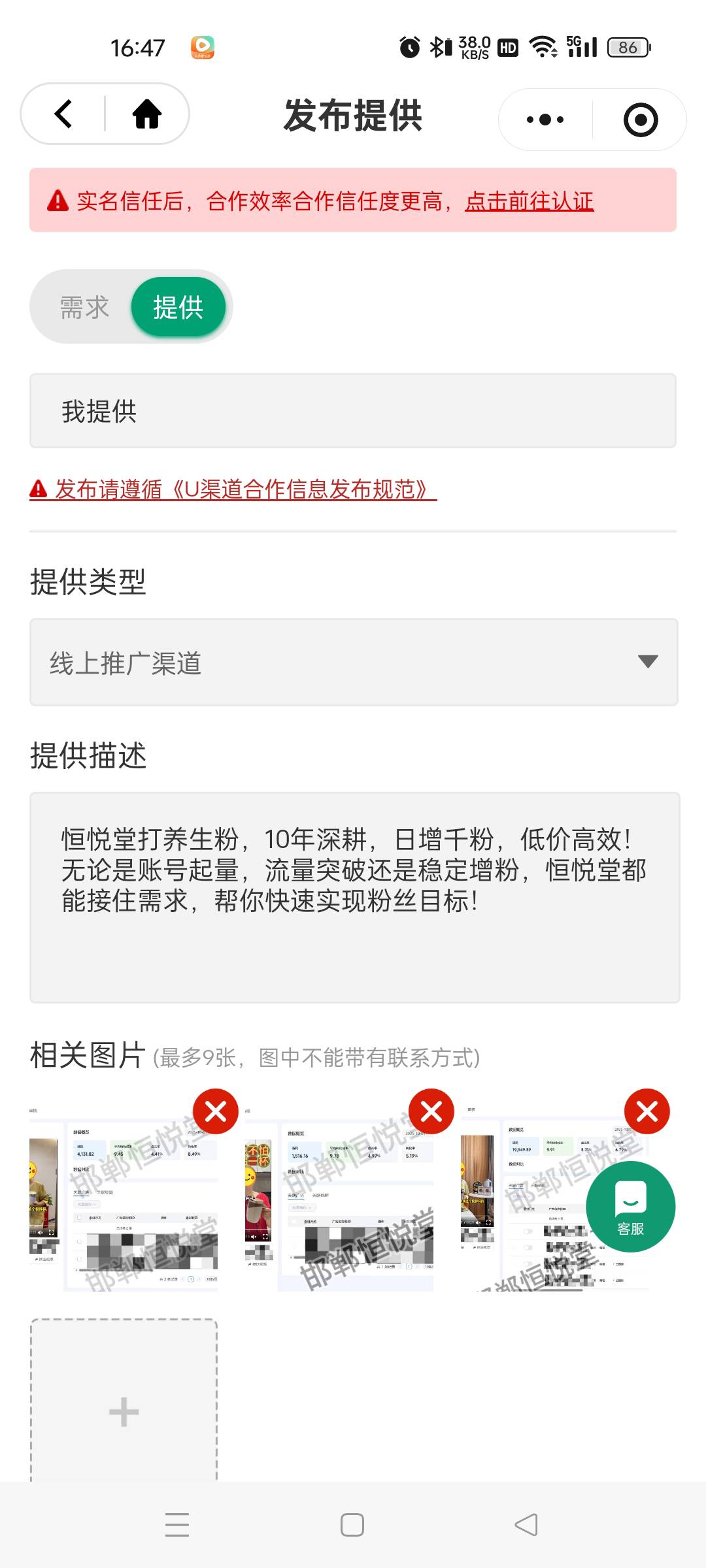Go back to the previous page
Image resolution: width=706 pixels, height=1568 pixels.
click(x=63, y=114)
